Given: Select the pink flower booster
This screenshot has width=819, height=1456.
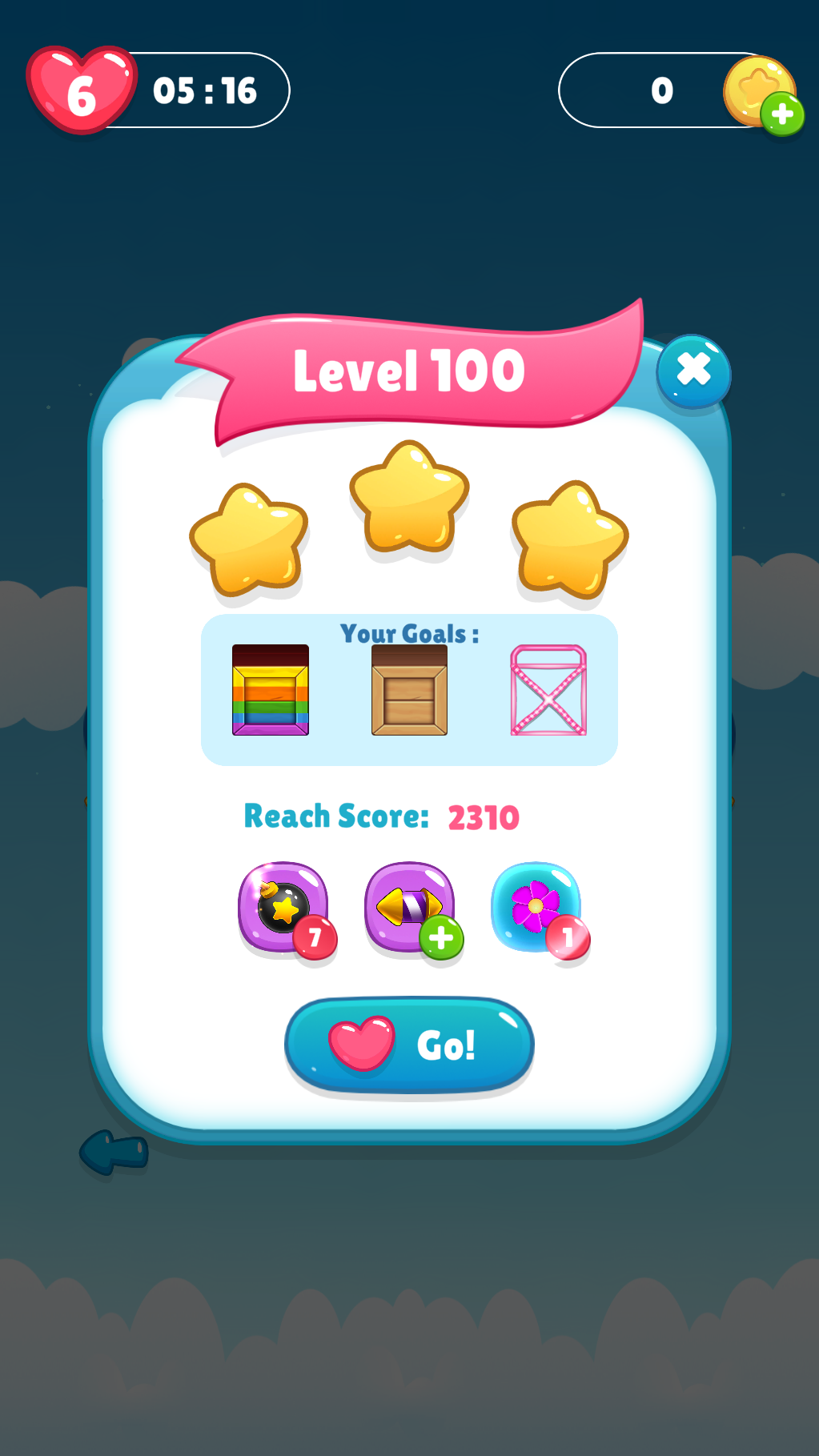Looking at the screenshot, I should point(535,908).
